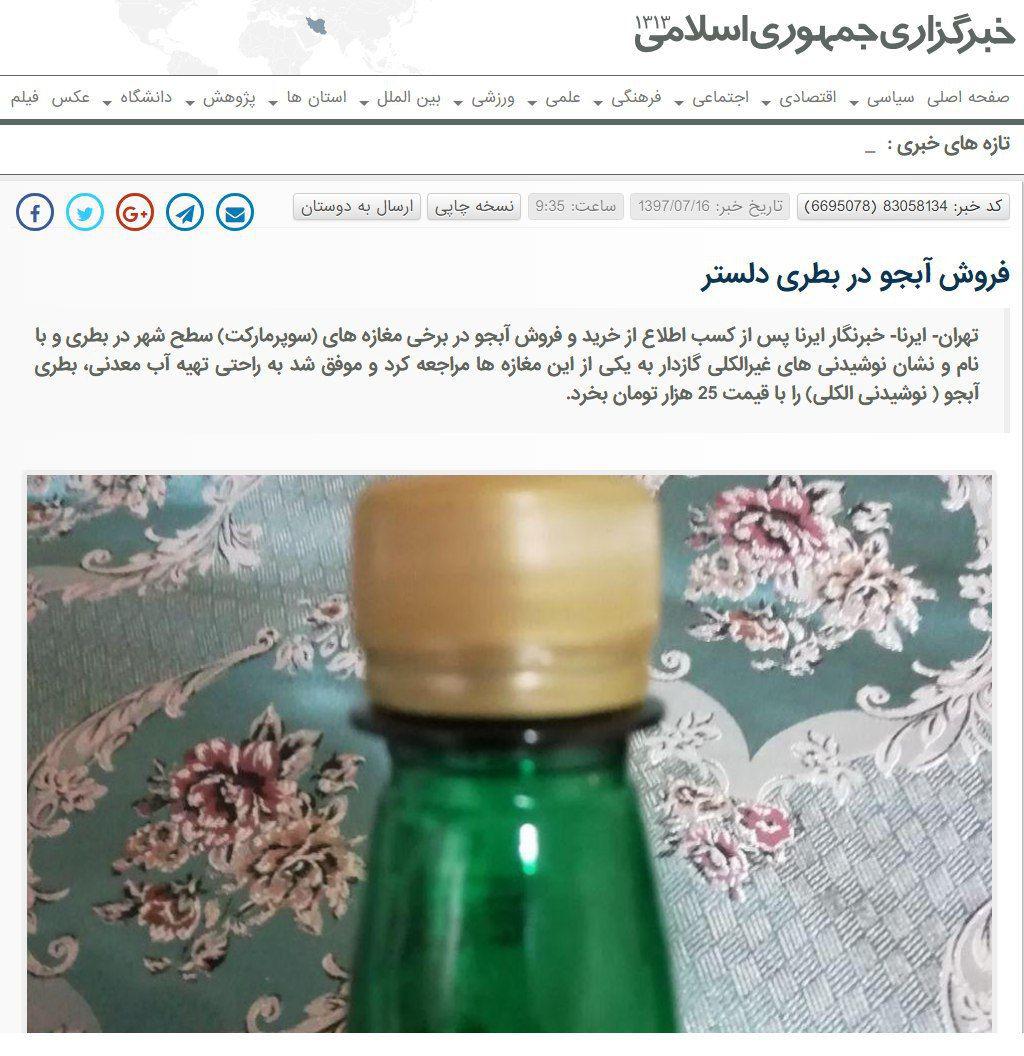Share the article on Google Plus

135,212
